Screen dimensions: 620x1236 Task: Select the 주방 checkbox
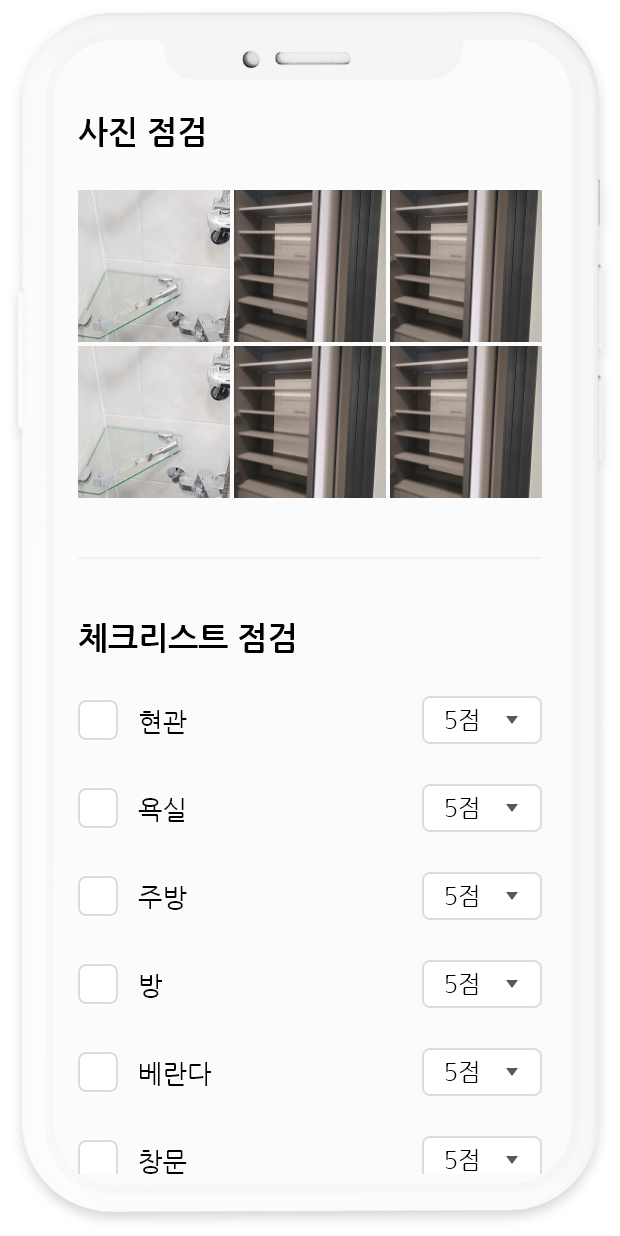(x=98, y=896)
